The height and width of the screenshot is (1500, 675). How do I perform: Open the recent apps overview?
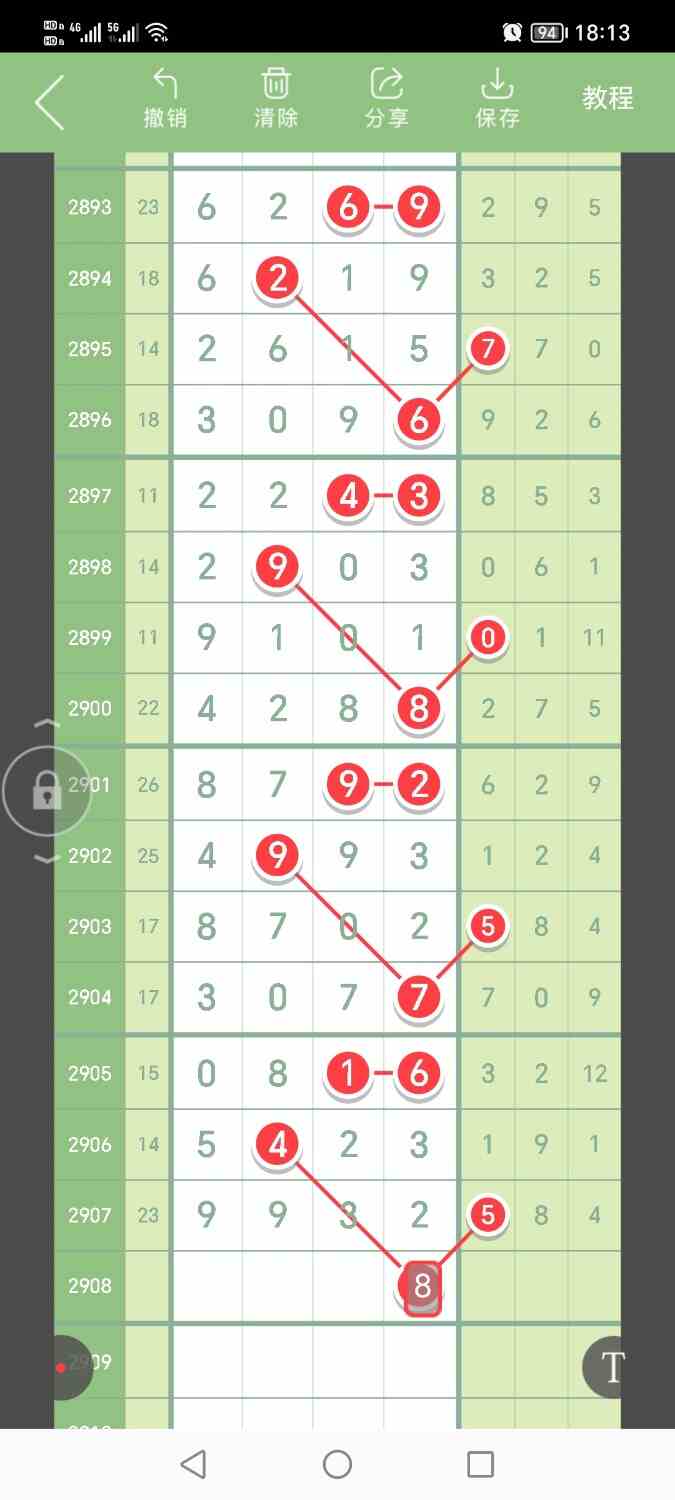point(481,1465)
